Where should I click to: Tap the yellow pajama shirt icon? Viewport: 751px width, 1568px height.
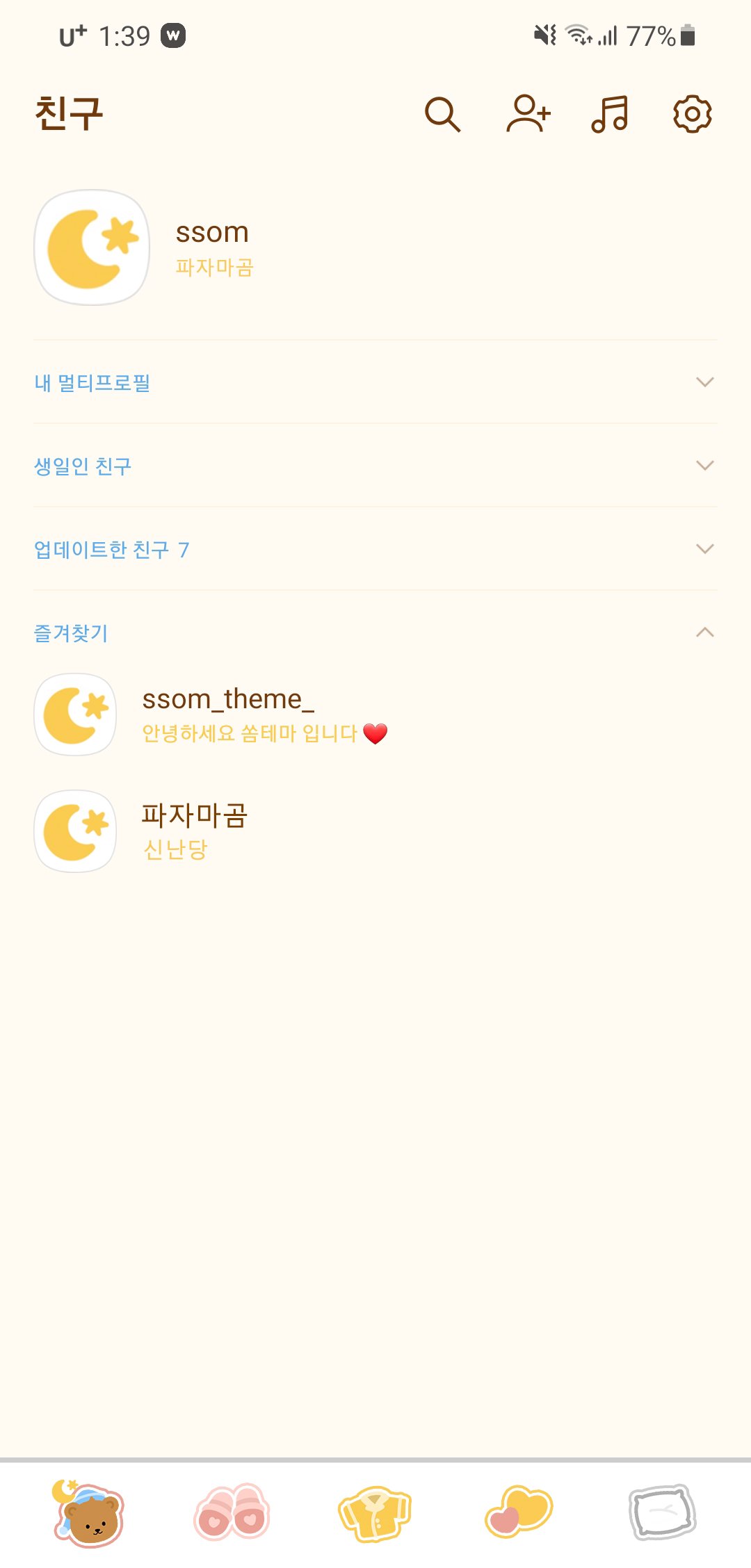(375, 1515)
